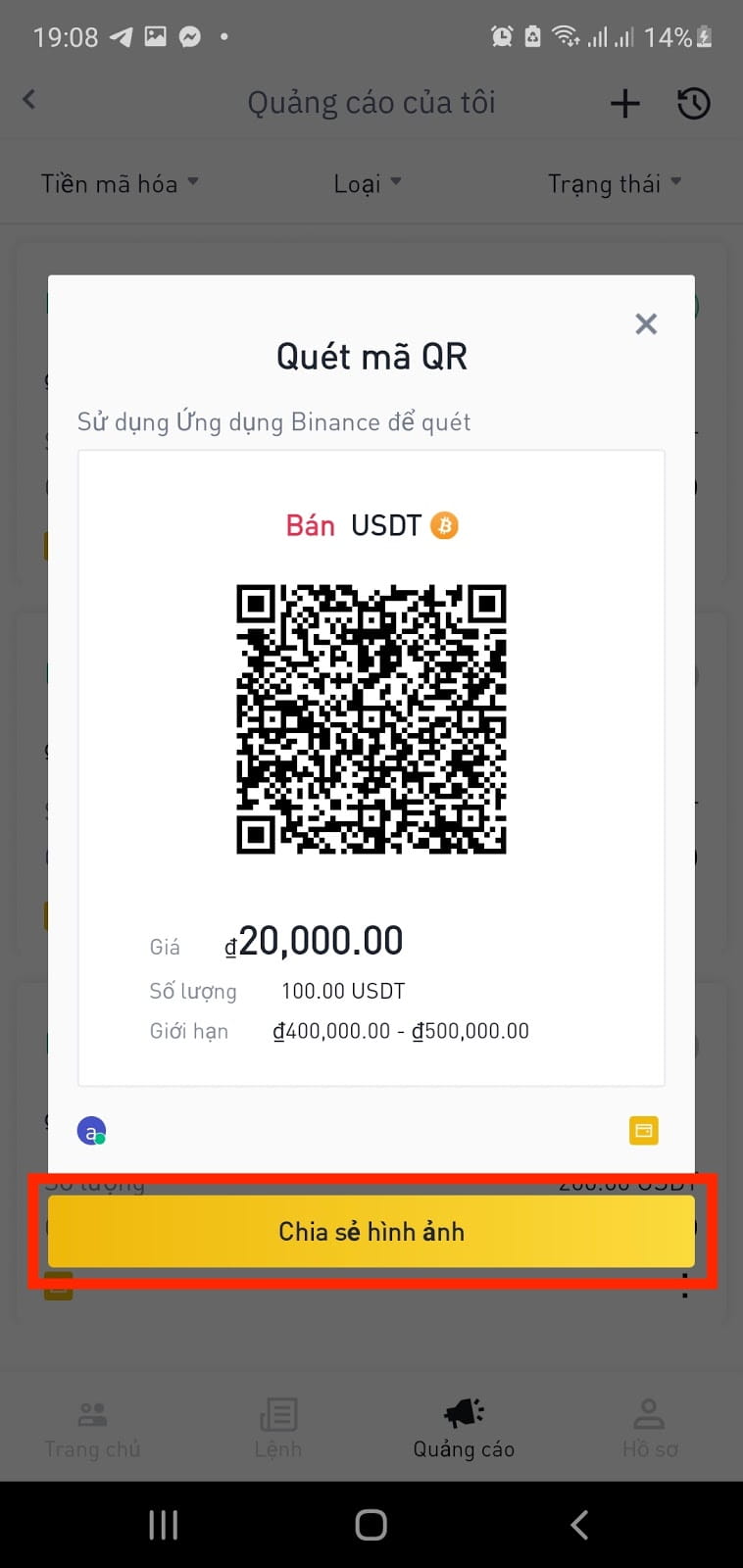Open the history clock icon
The image size is (743, 1568).
click(x=694, y=103)
